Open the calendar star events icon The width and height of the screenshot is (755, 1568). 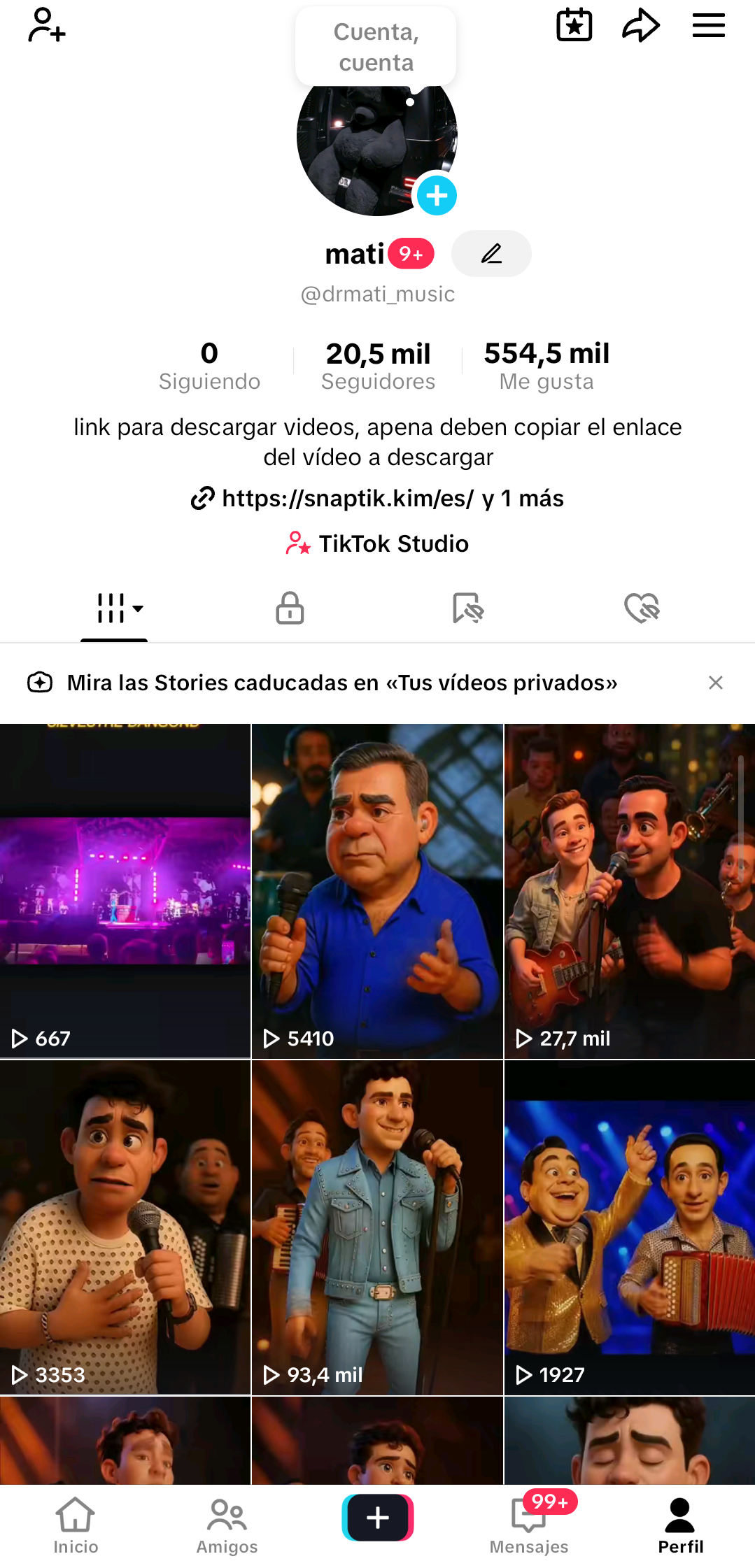pyautogui.click(x=574, y=25)
